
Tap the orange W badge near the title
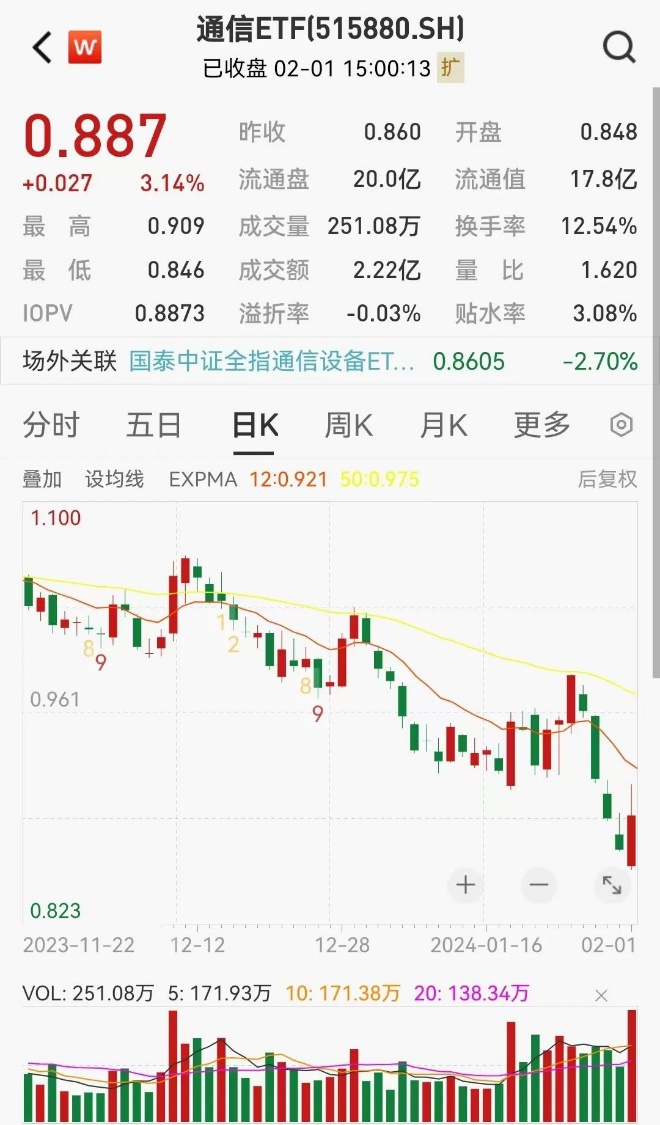[85, 46]
